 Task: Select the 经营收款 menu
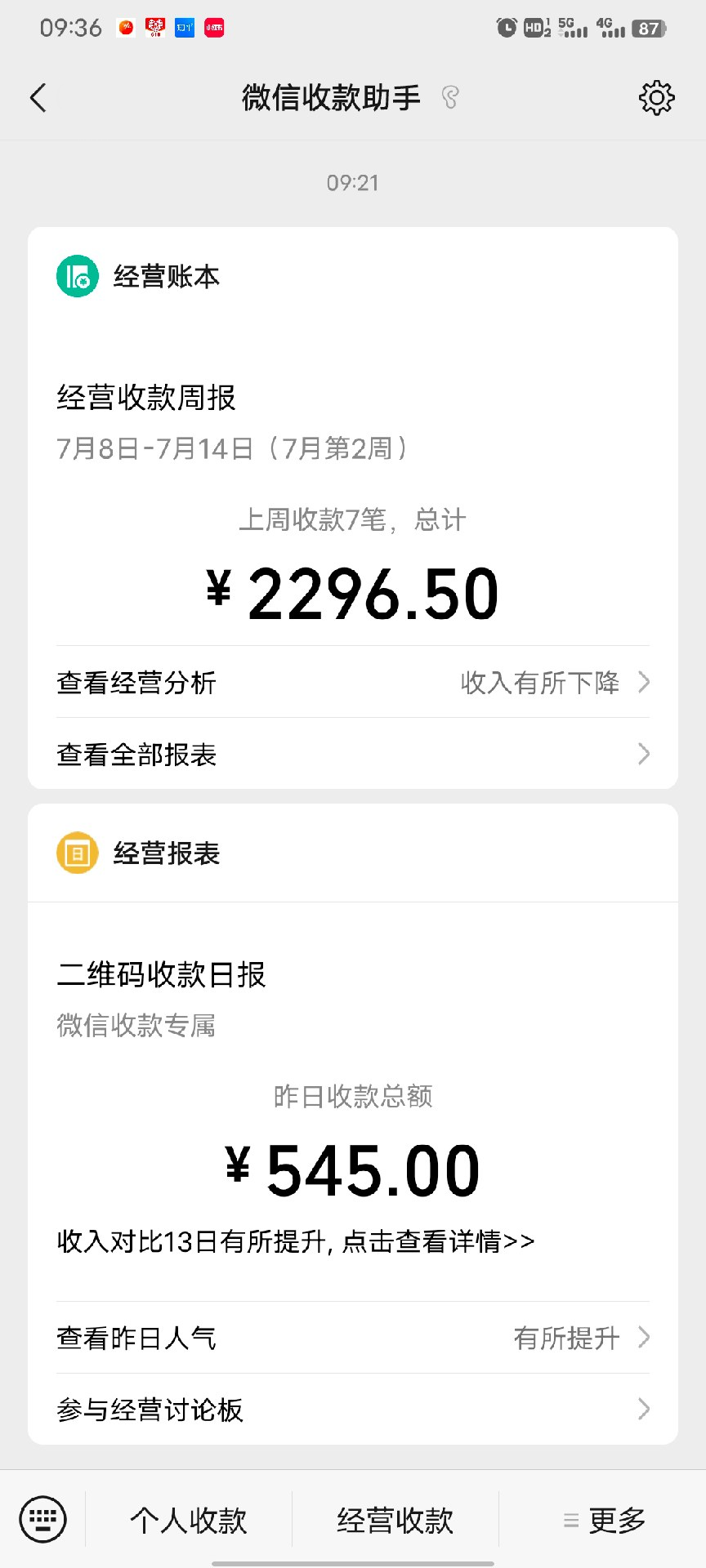pyautogui.click(x=395, y=1520)
